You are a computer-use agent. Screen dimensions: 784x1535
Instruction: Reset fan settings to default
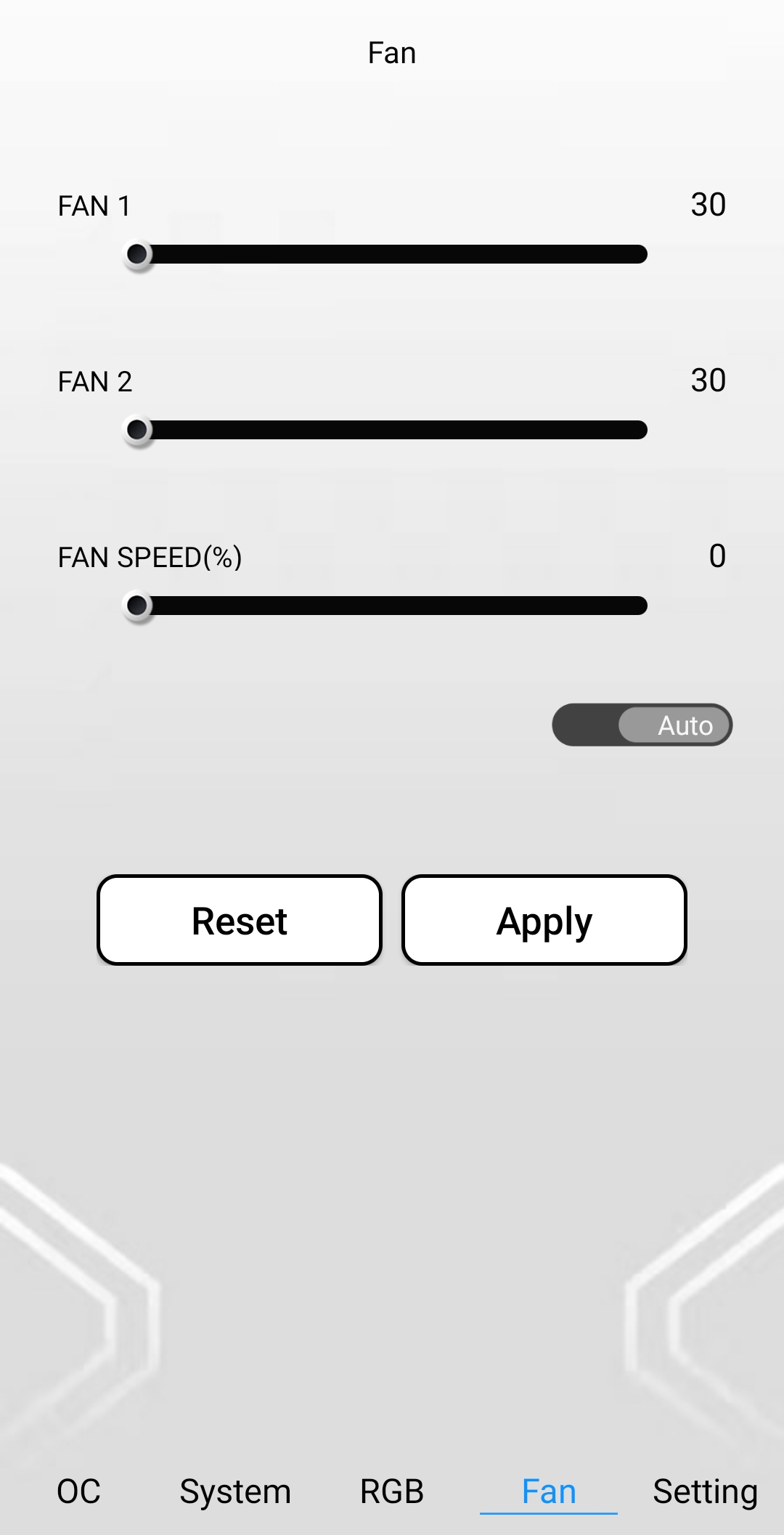pyautogui.click(x=240, y=920)
